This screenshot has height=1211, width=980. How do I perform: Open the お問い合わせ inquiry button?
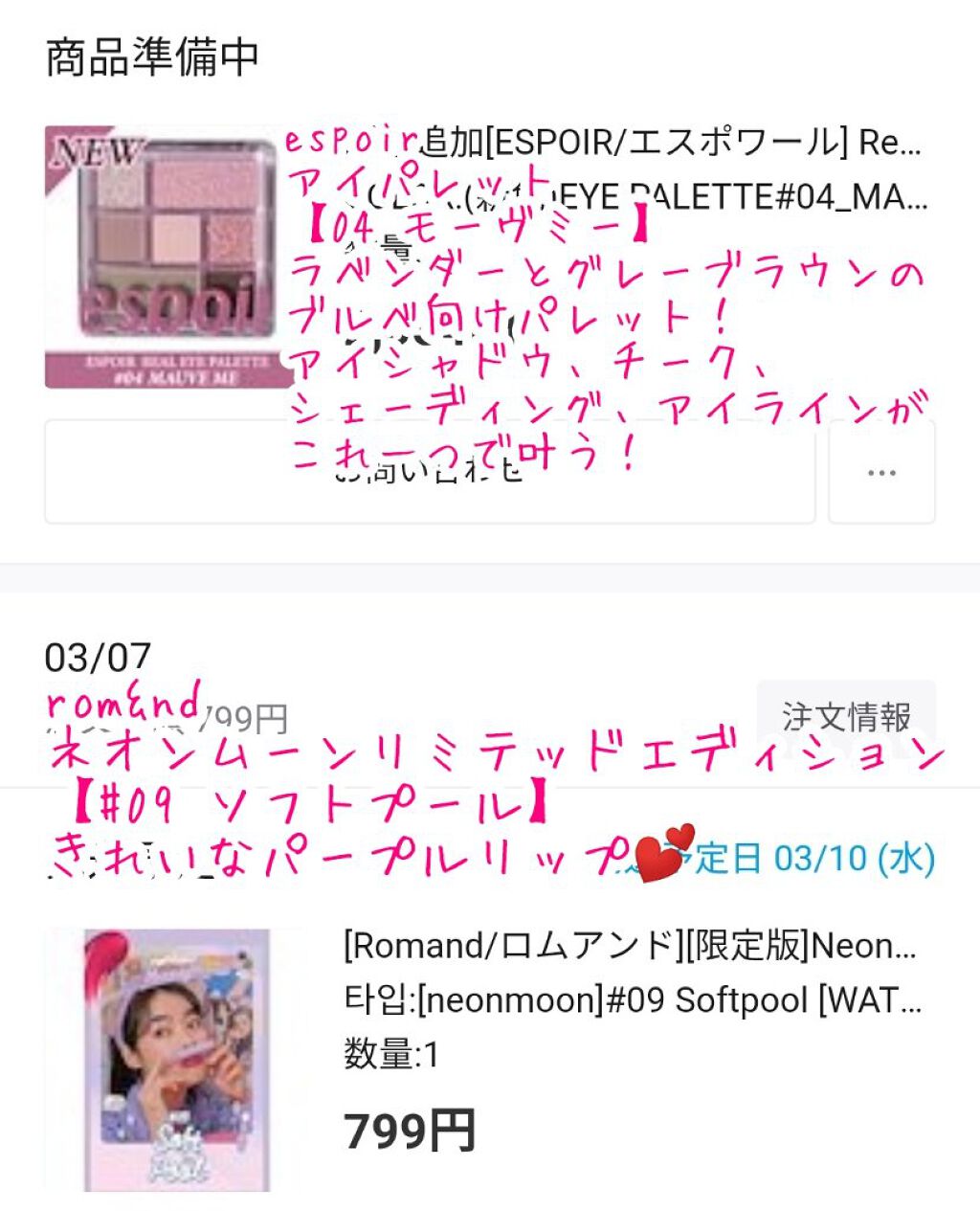430,473
